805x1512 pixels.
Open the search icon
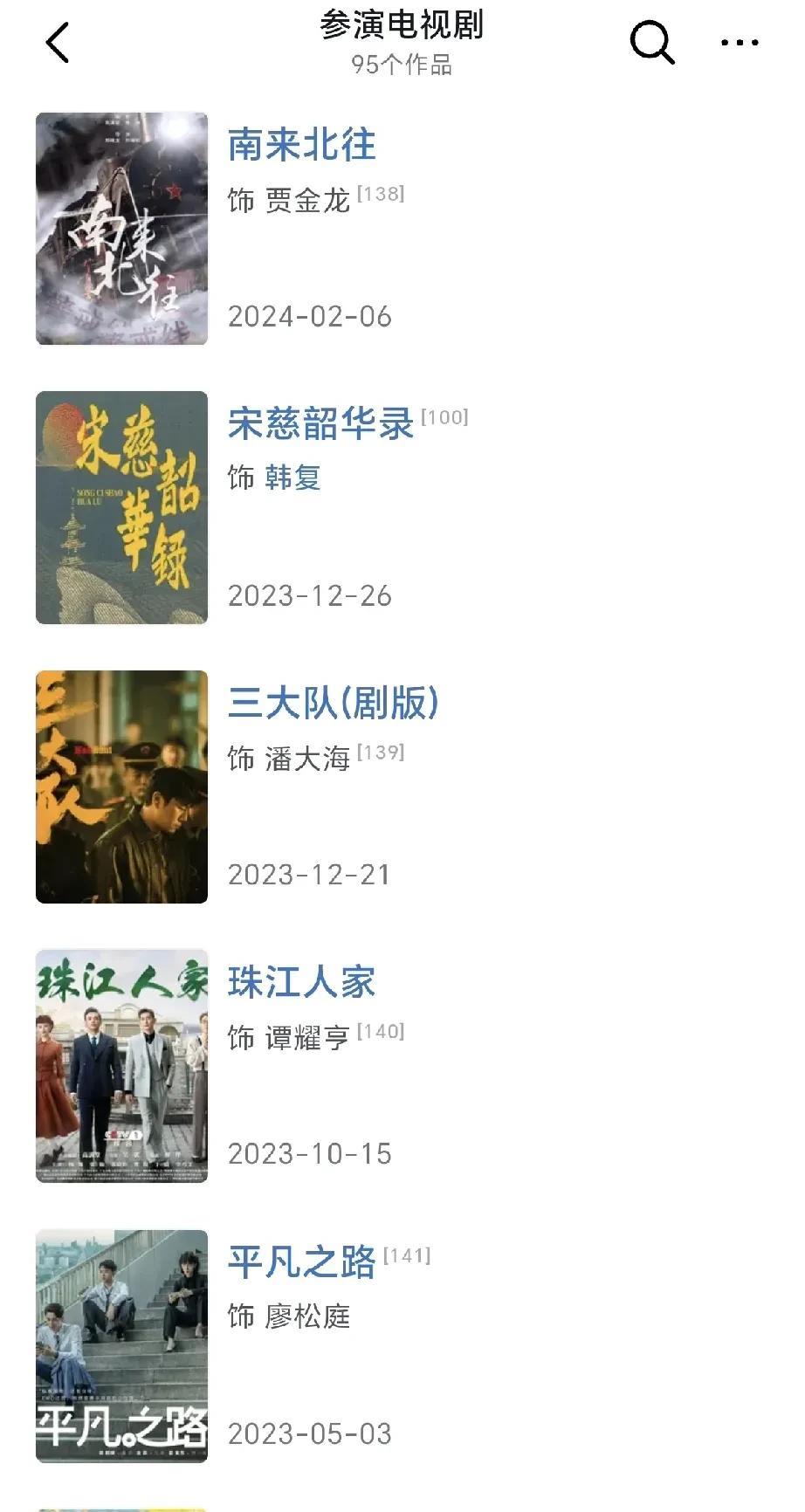[652, 42]
